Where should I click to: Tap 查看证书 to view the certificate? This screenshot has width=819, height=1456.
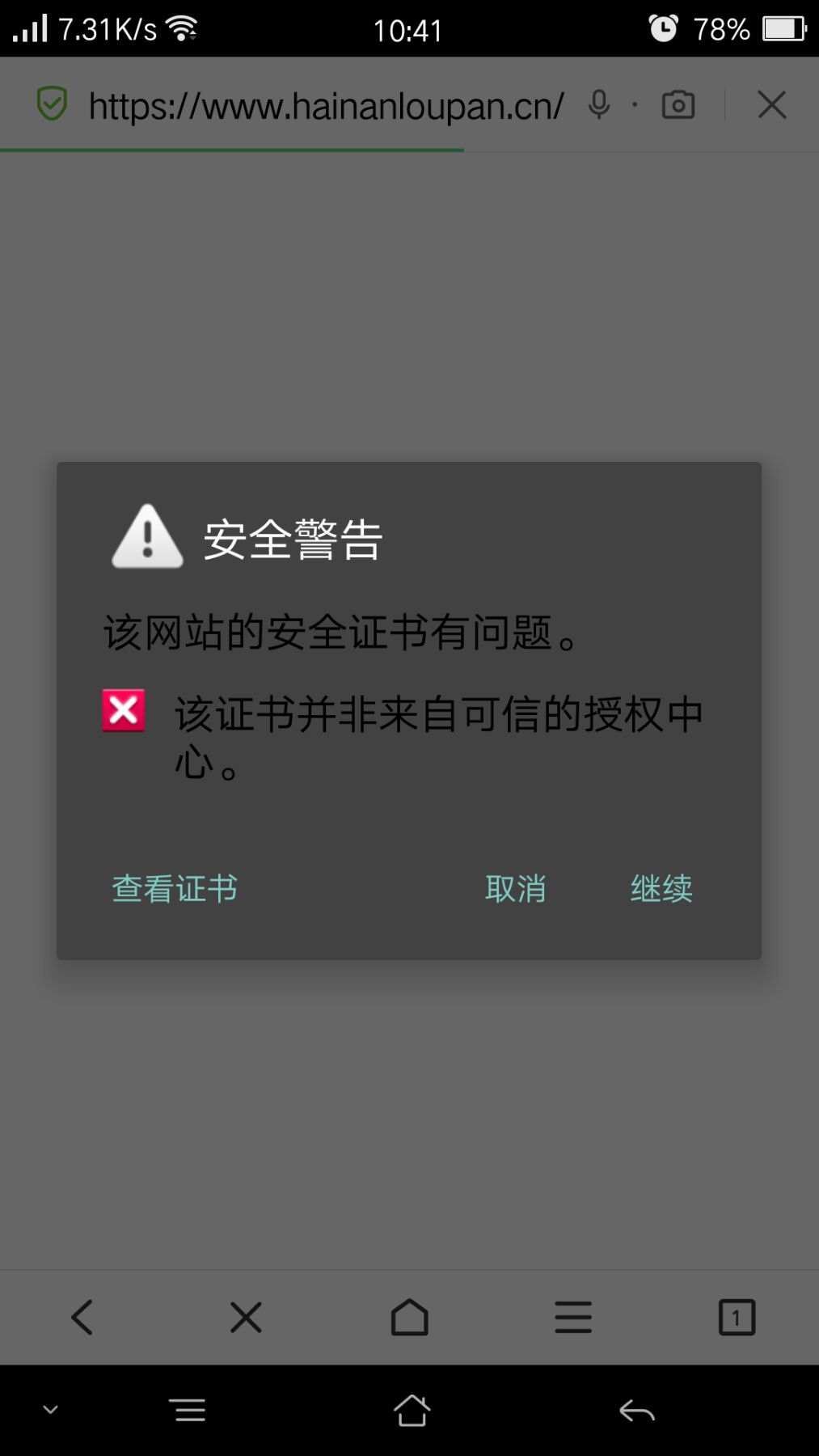click(x=175, y=888)
